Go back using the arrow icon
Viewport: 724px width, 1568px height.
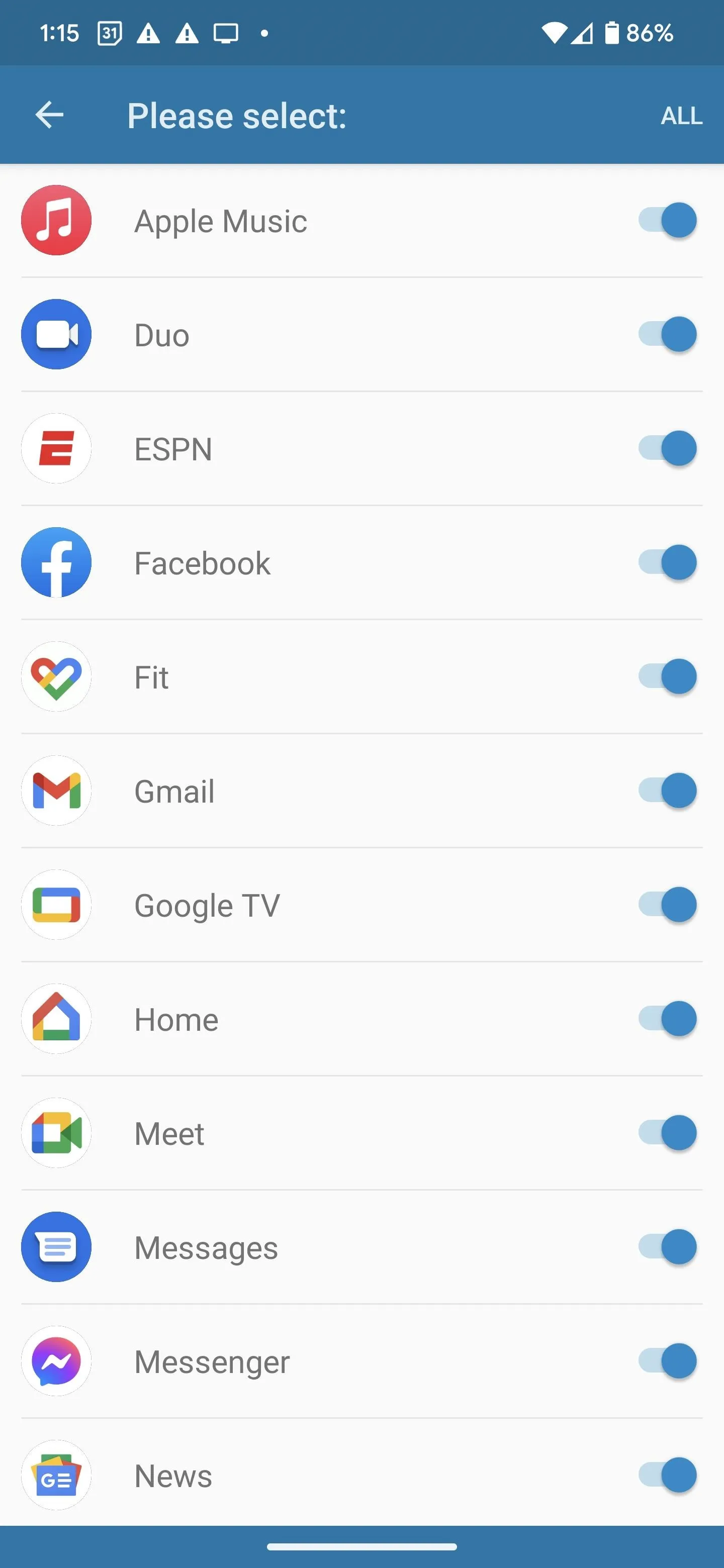(49, 115)
